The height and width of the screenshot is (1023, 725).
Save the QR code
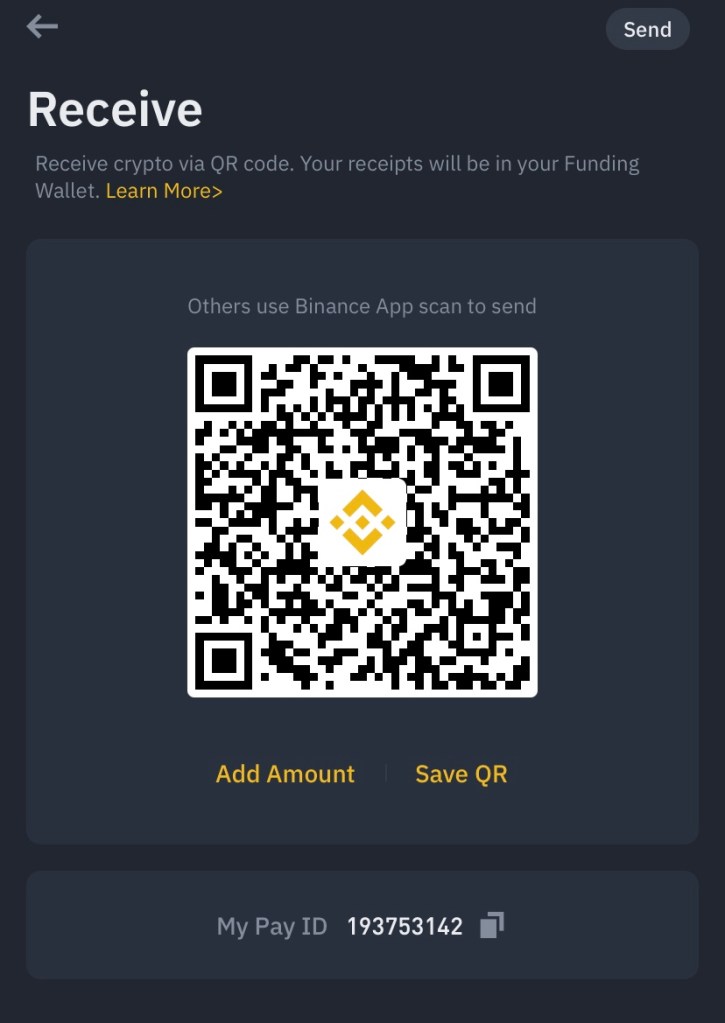[x=461, y=774]
